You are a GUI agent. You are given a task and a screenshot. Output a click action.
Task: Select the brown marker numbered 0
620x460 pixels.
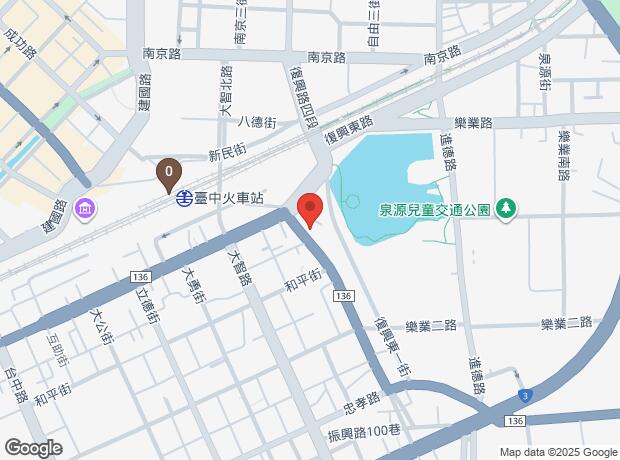click(169, 173)
